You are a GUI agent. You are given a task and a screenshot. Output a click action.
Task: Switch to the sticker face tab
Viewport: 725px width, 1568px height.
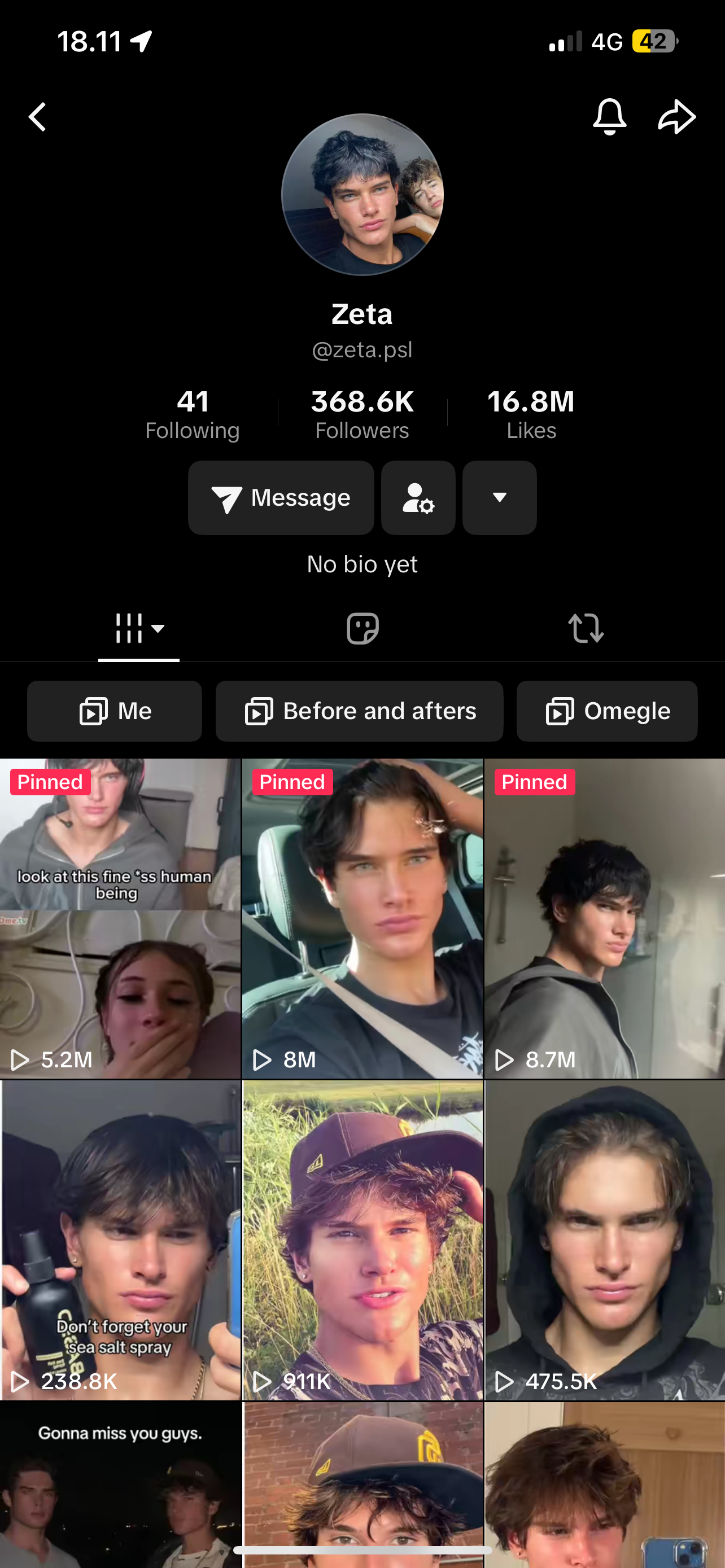(x=362, y=628)
